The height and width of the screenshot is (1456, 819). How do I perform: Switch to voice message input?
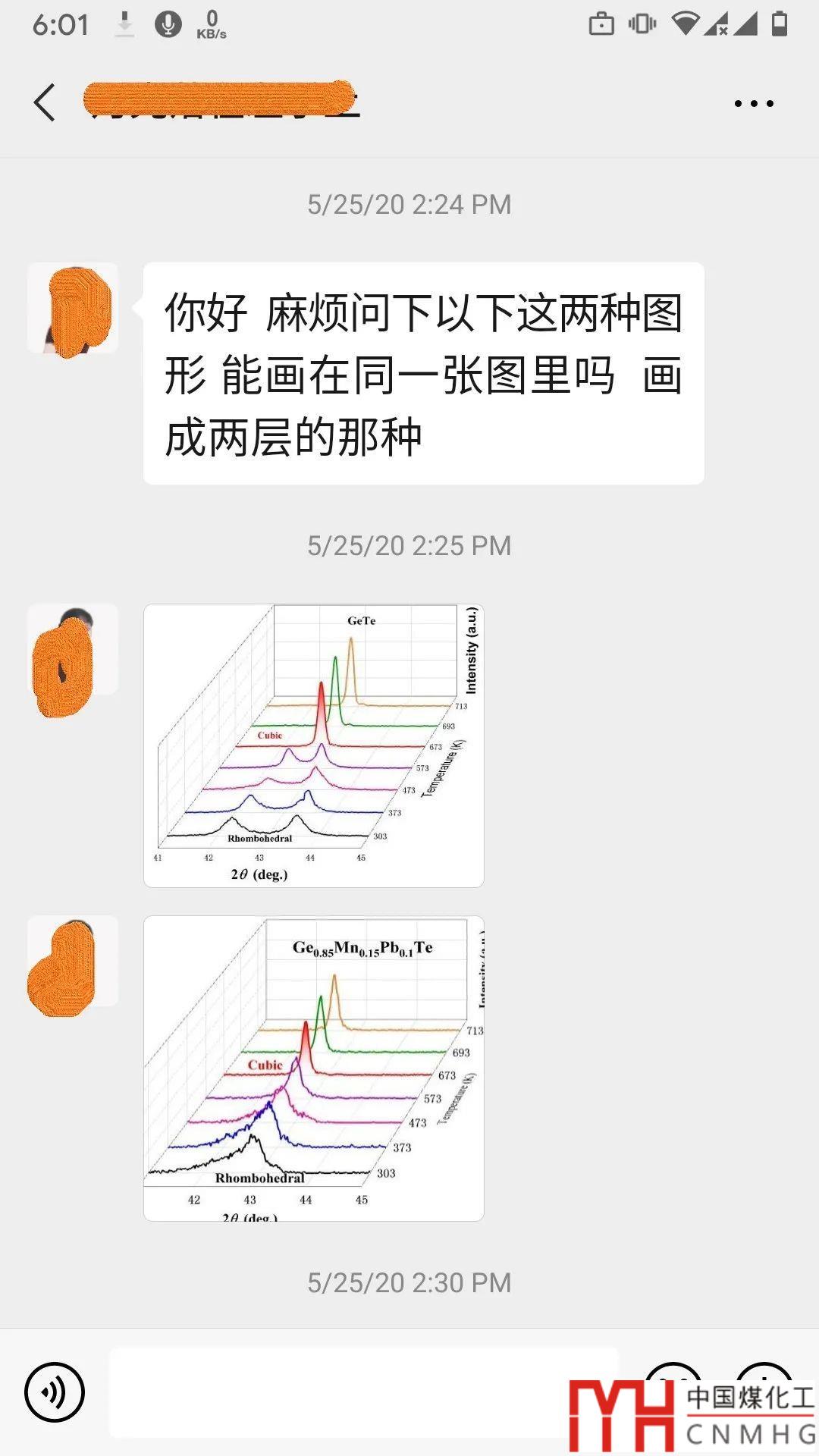click(55, 1392)
